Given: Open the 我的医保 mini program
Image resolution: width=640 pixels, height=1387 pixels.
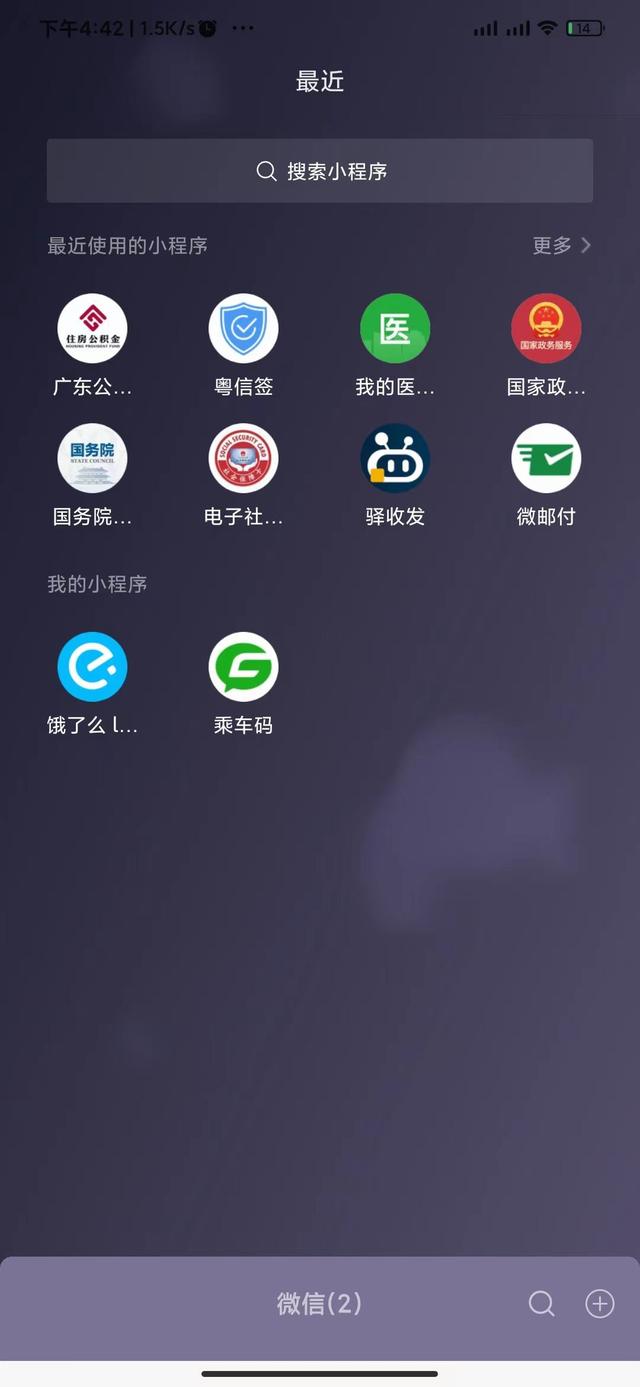Looking at the screenshot, I should (395, 328).
